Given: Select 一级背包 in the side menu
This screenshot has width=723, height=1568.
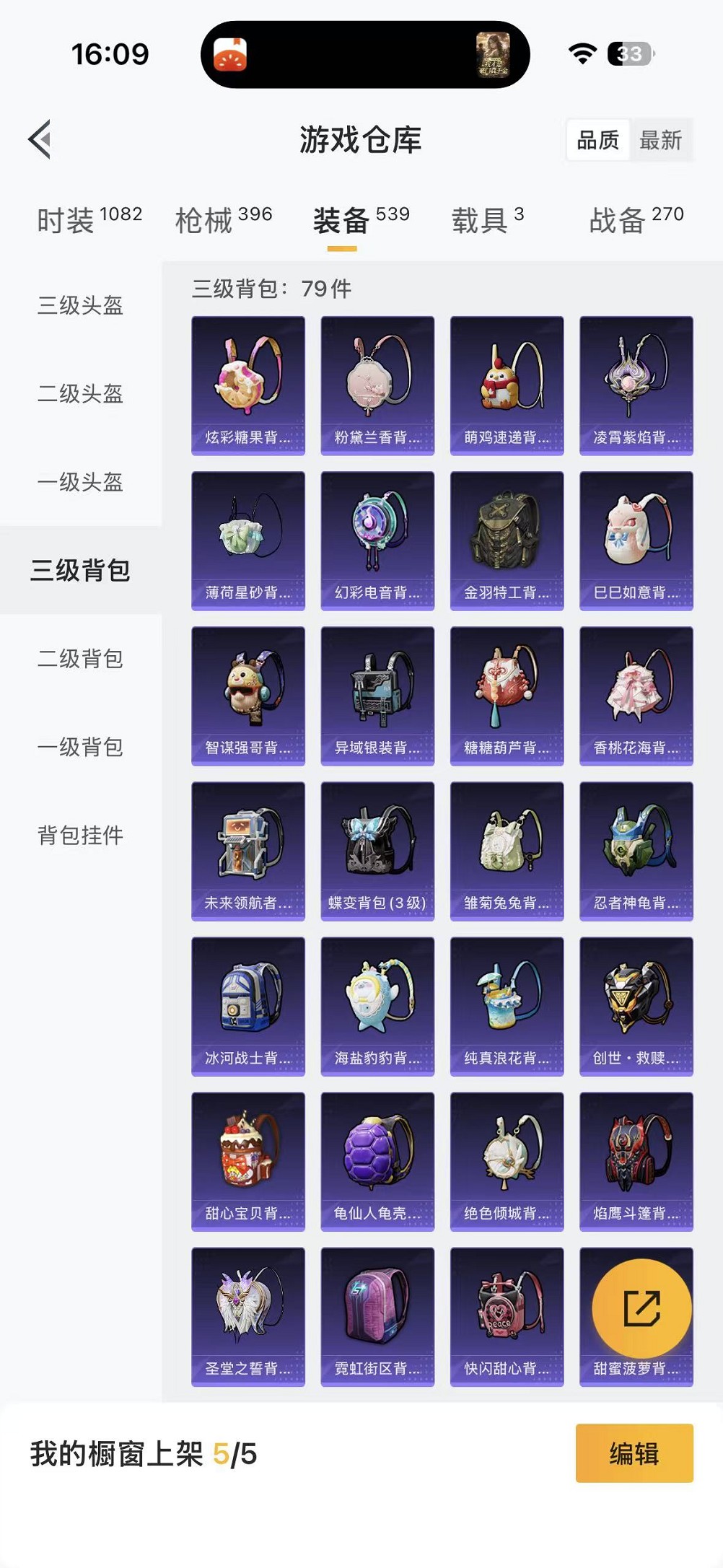Looking at the screenshot, I should coord(80,747).
